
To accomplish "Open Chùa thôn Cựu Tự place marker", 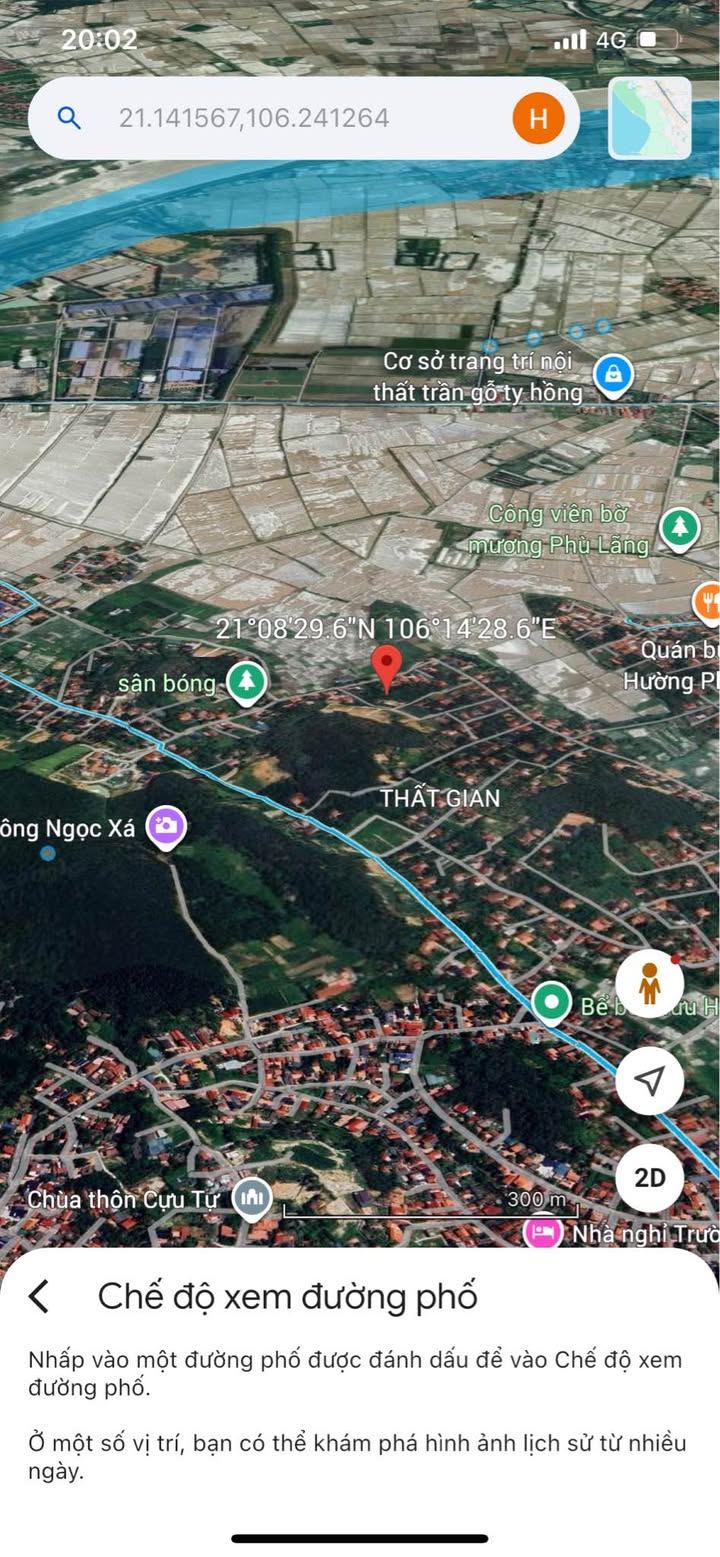I will 252,1197.
